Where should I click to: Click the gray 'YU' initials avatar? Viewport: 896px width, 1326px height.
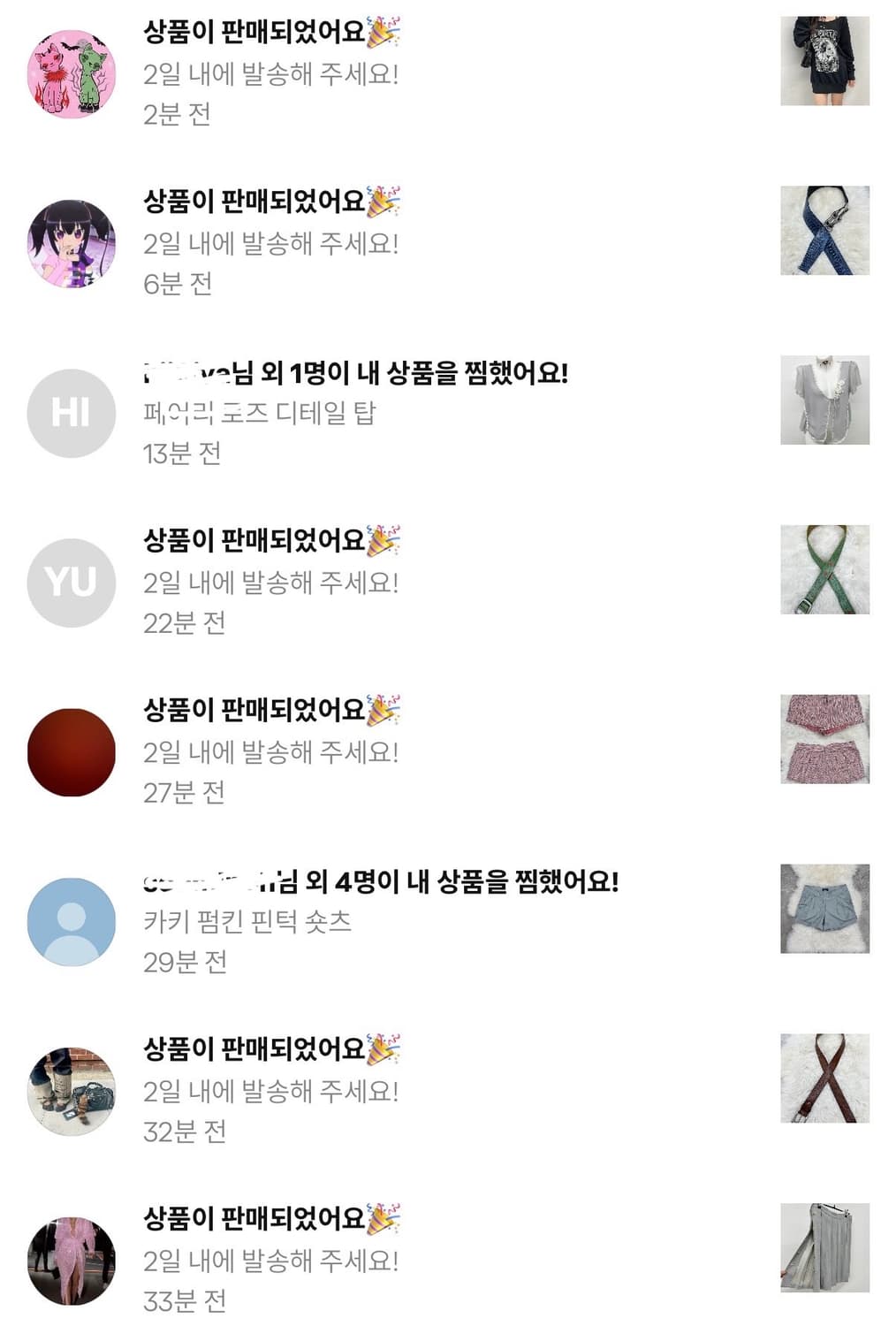pyautogui.click(x=71, y=582)
